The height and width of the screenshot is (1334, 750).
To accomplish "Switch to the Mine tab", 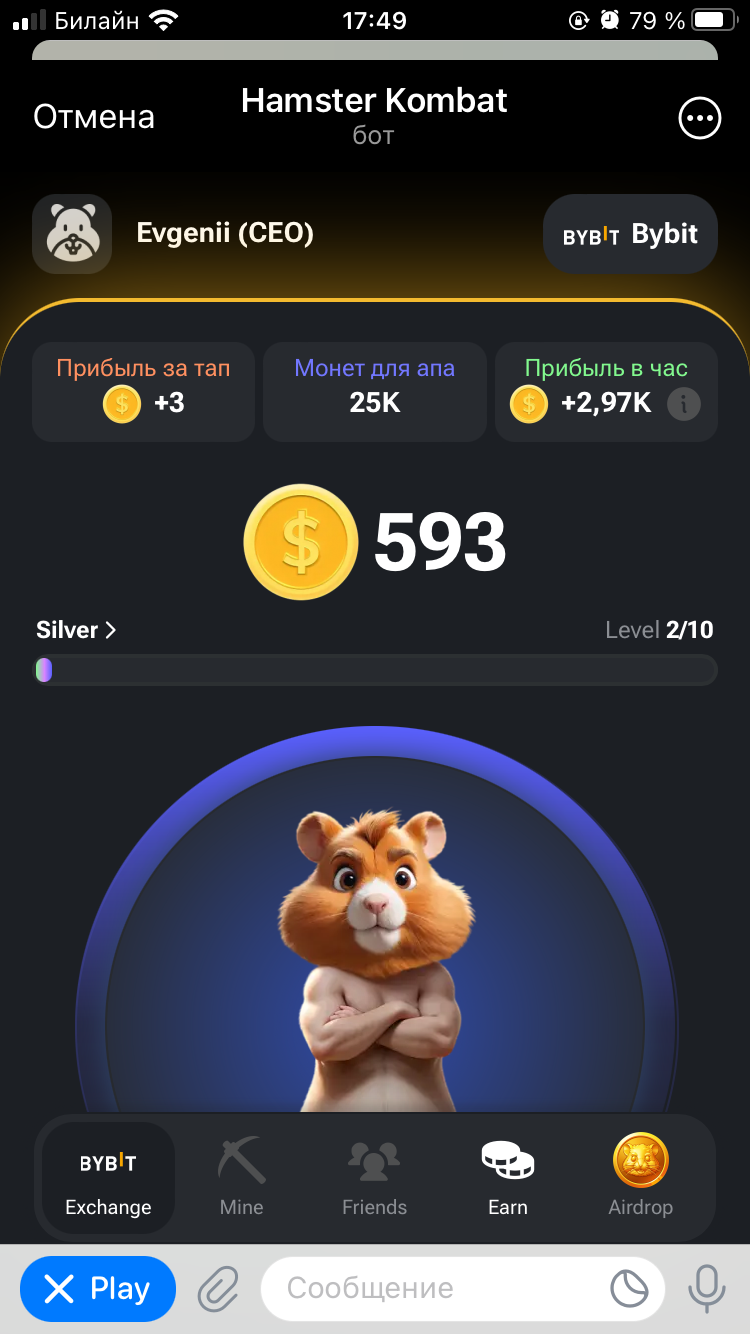I will click(242, 1177).
